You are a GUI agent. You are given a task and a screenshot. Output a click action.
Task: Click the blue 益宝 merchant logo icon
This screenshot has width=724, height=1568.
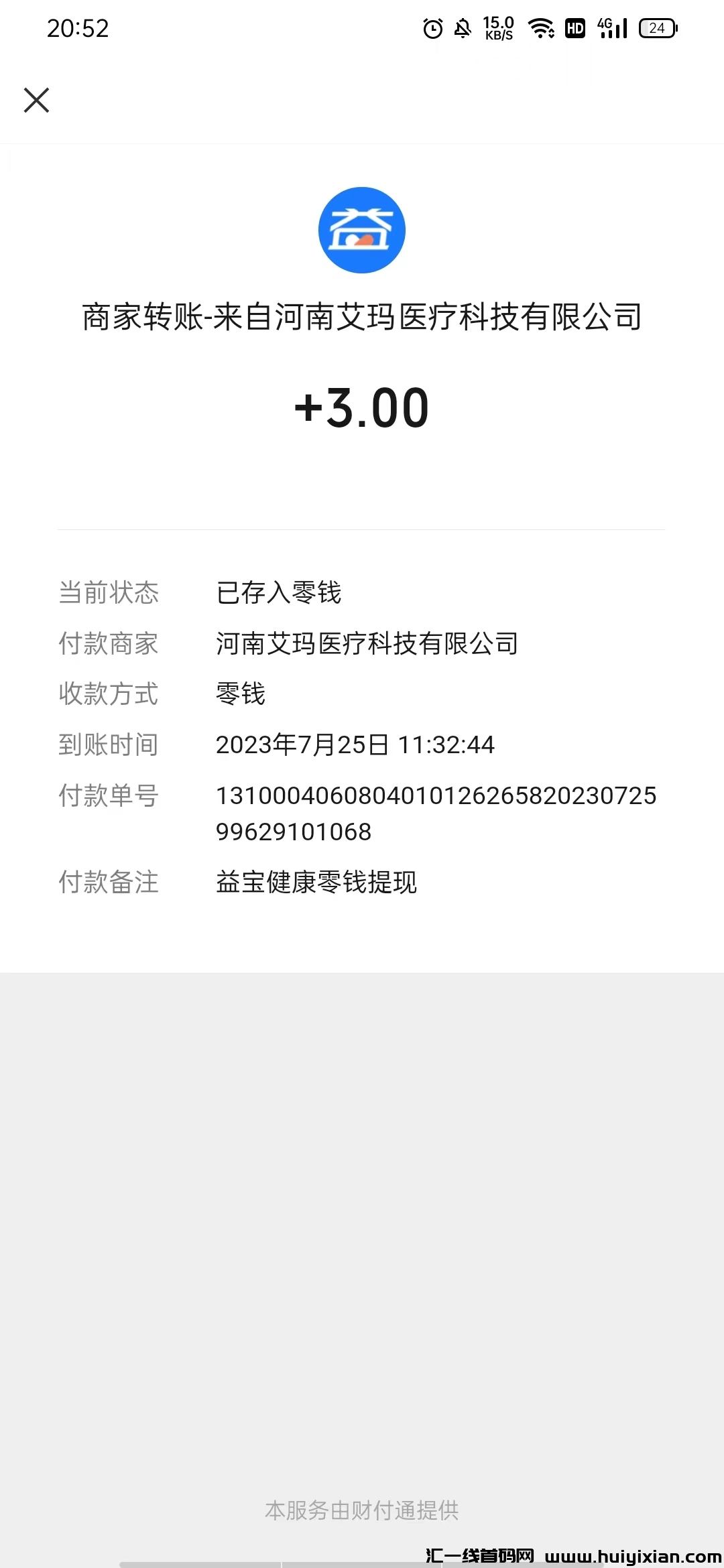tap(362, 230)
